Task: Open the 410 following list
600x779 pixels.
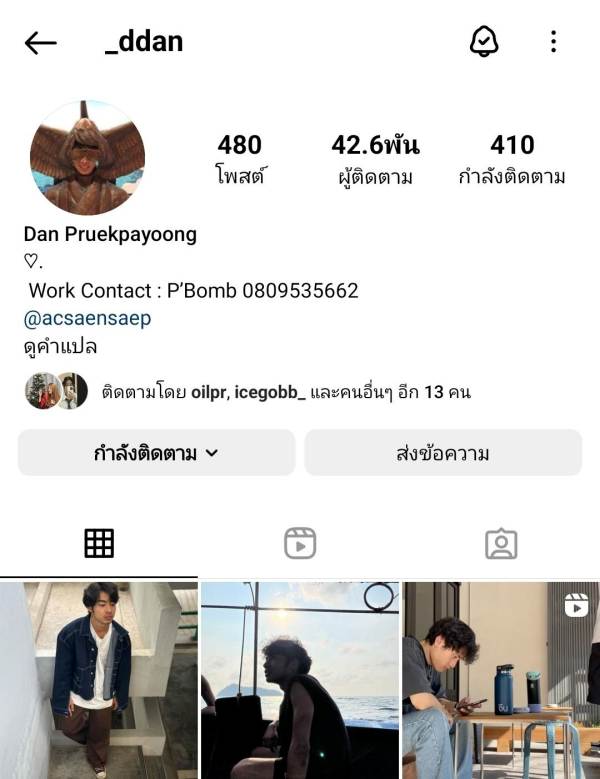Action: click(512, 160)
